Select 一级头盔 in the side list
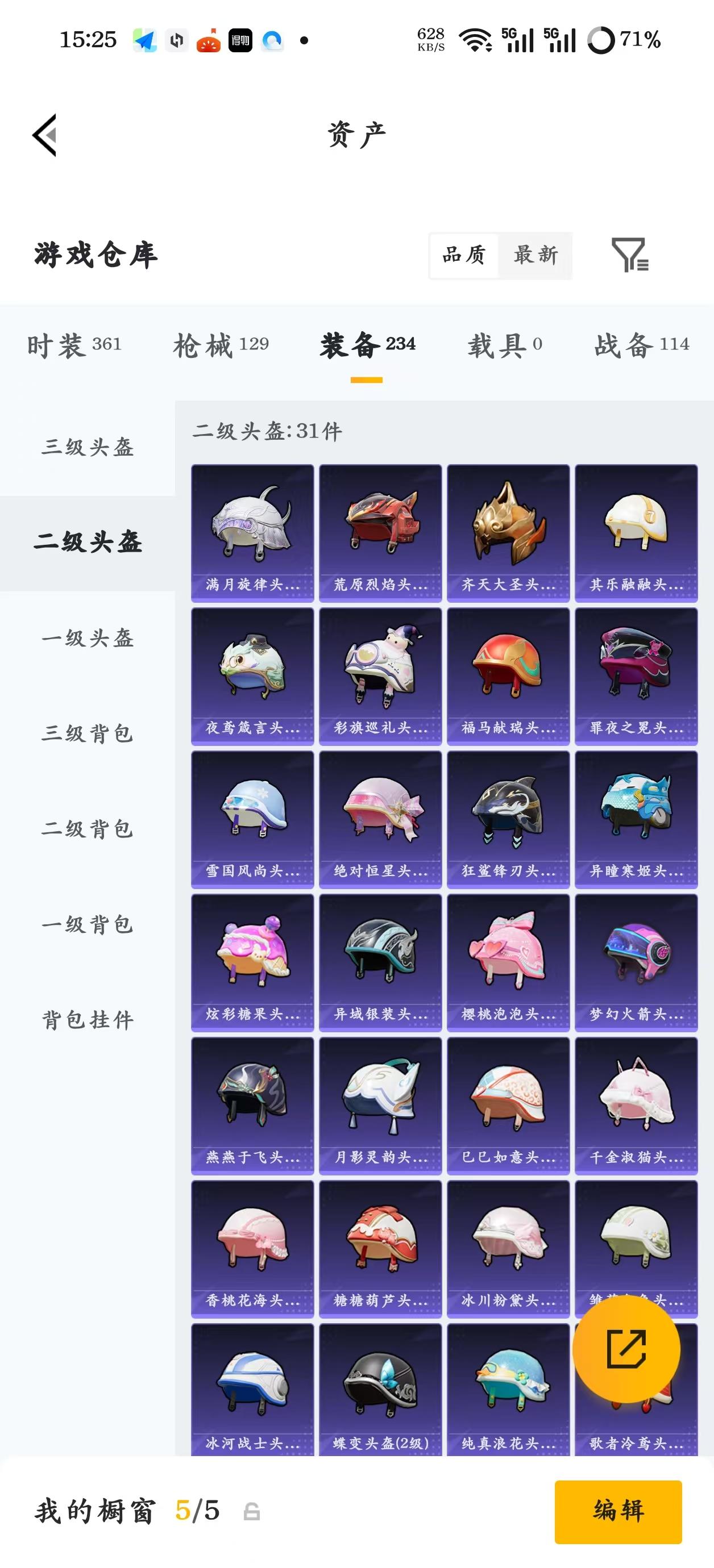Image resolution: width=714 pixels, height=1568 pixels. coord(87,639)
